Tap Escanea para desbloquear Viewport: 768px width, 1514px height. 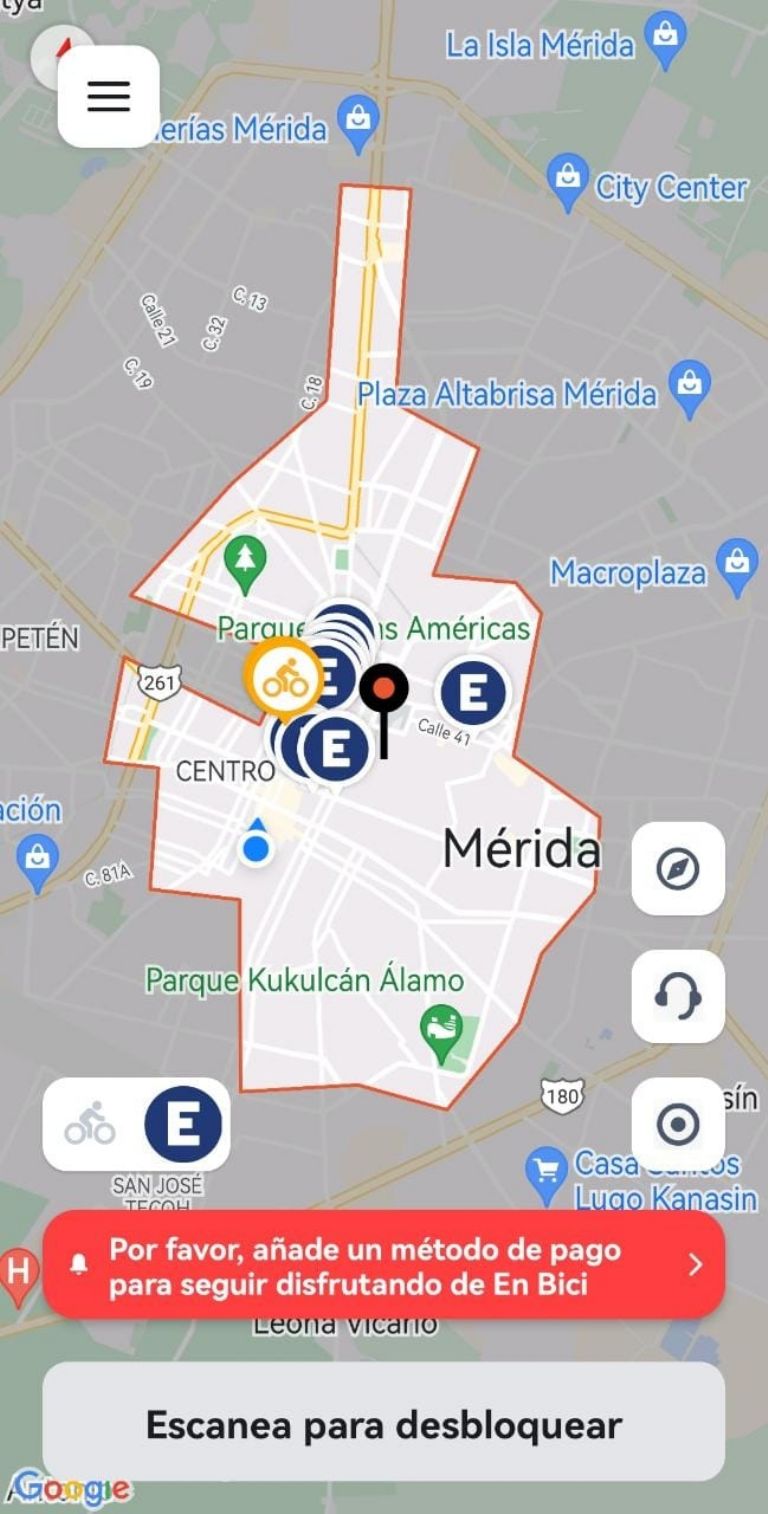(x=383, y=1424)
